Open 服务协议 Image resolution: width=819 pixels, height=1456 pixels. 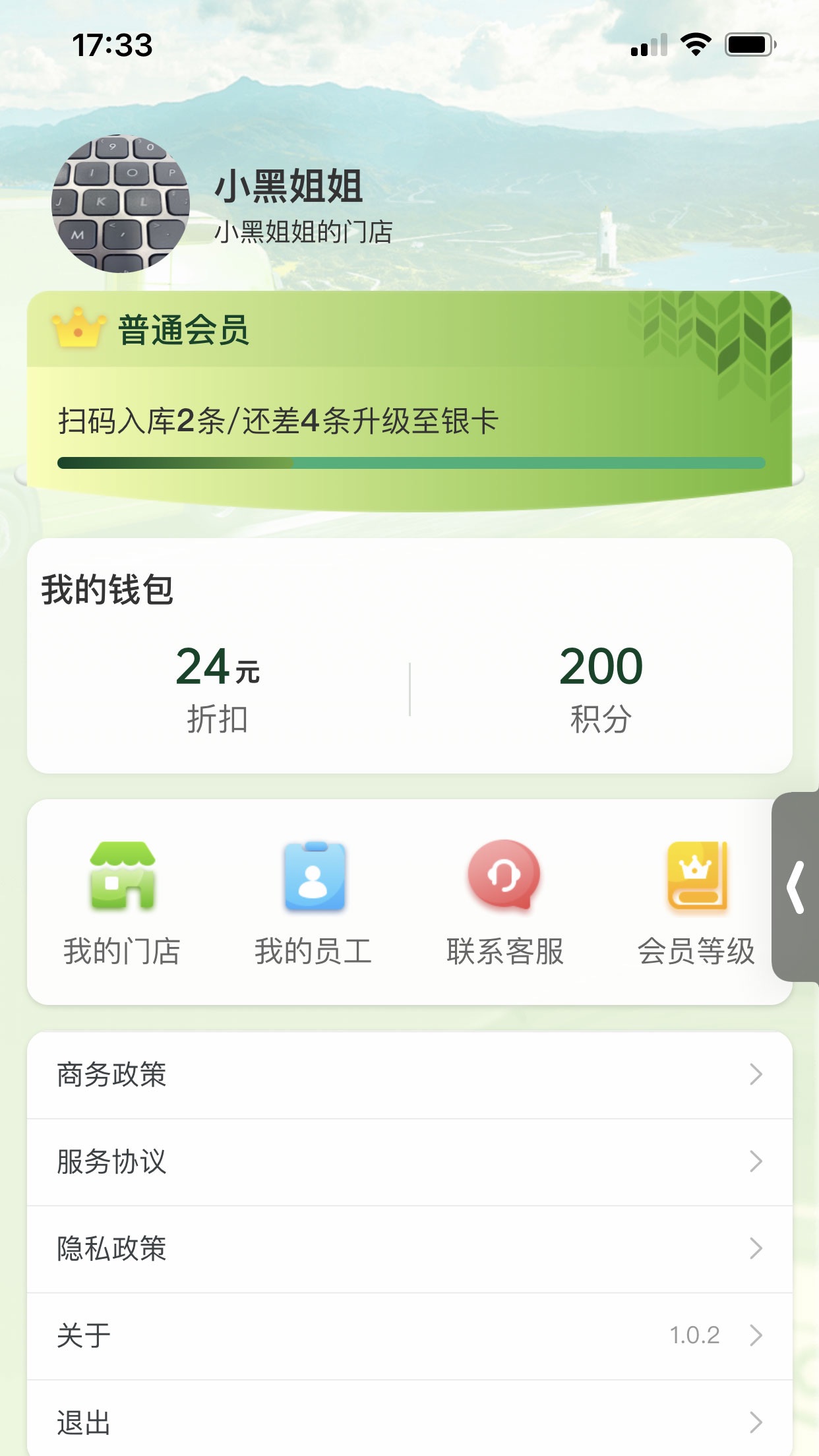pyautogui.click(x=409, y=1162)
